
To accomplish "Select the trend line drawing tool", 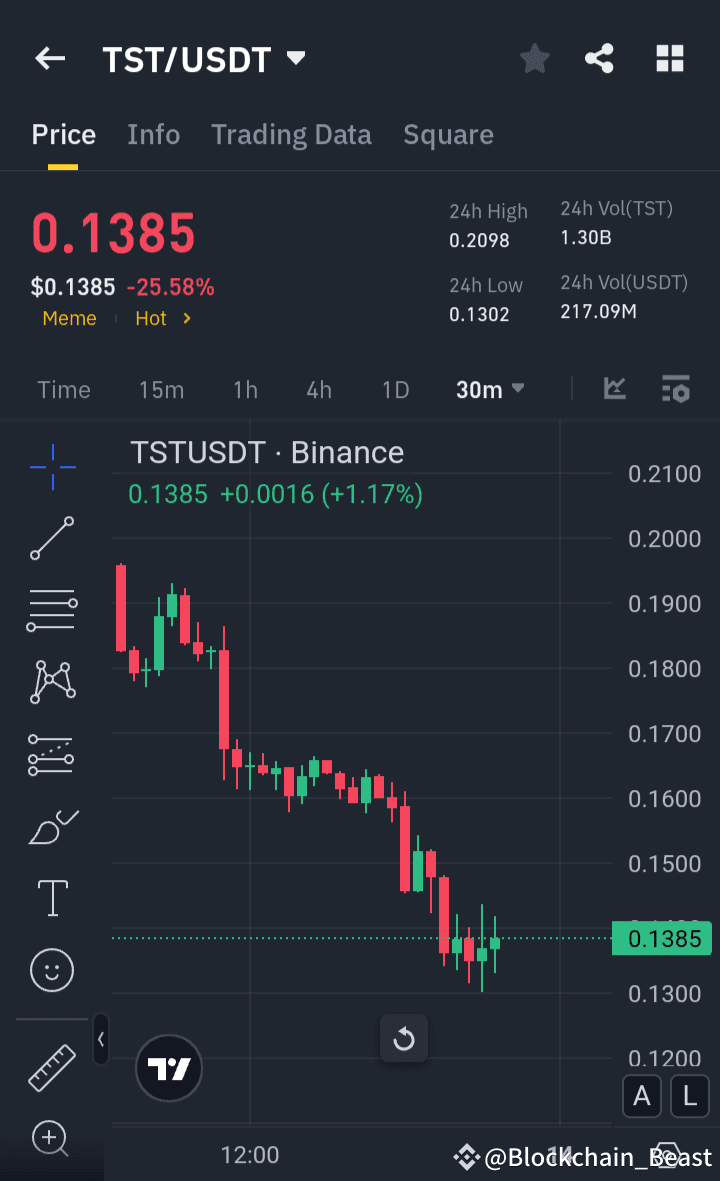I will coord(52,539).
